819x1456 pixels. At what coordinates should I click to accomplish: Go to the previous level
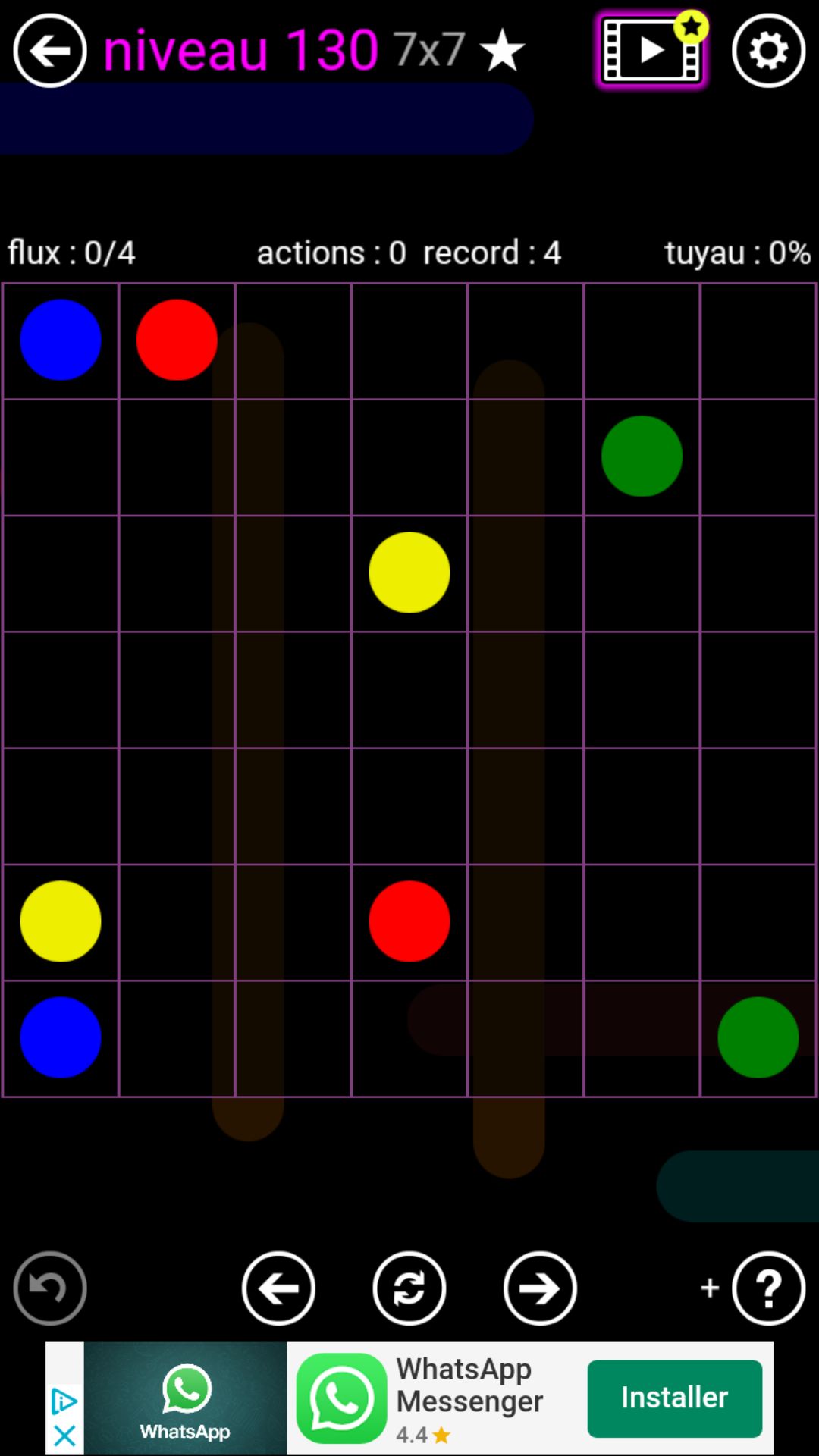278,1288
